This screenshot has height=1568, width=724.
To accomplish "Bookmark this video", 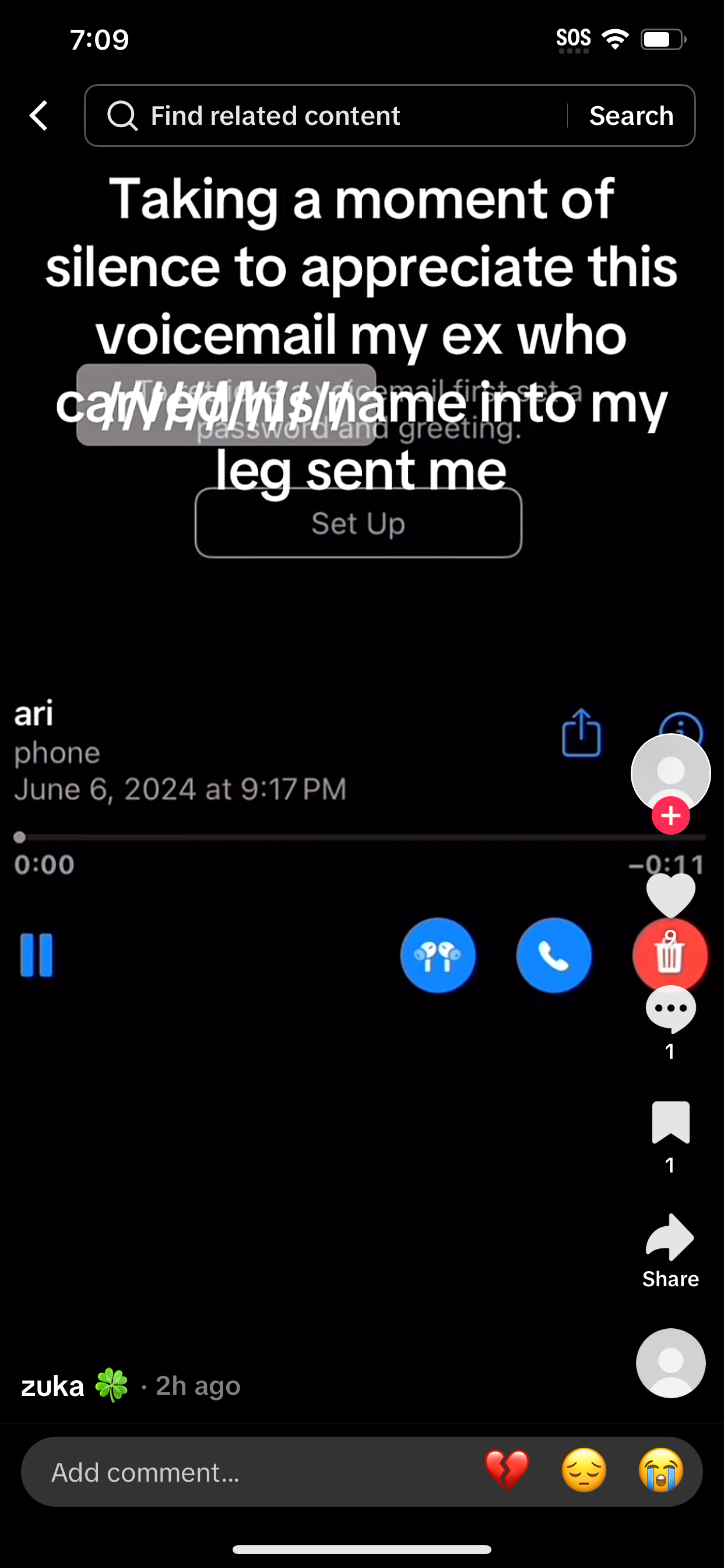I will (x=670, y=1122).
